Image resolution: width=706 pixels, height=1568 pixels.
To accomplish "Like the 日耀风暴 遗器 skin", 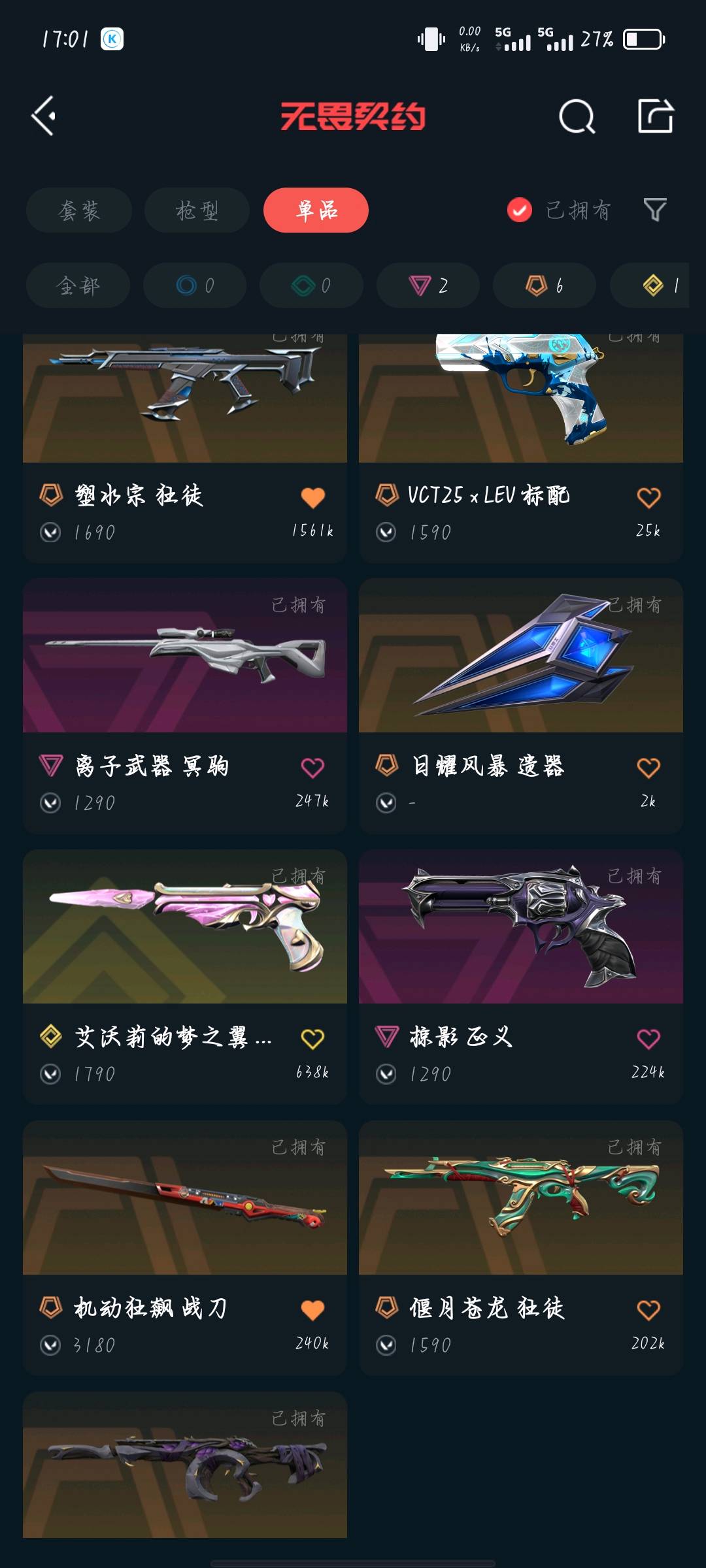I will pos(648,768).
